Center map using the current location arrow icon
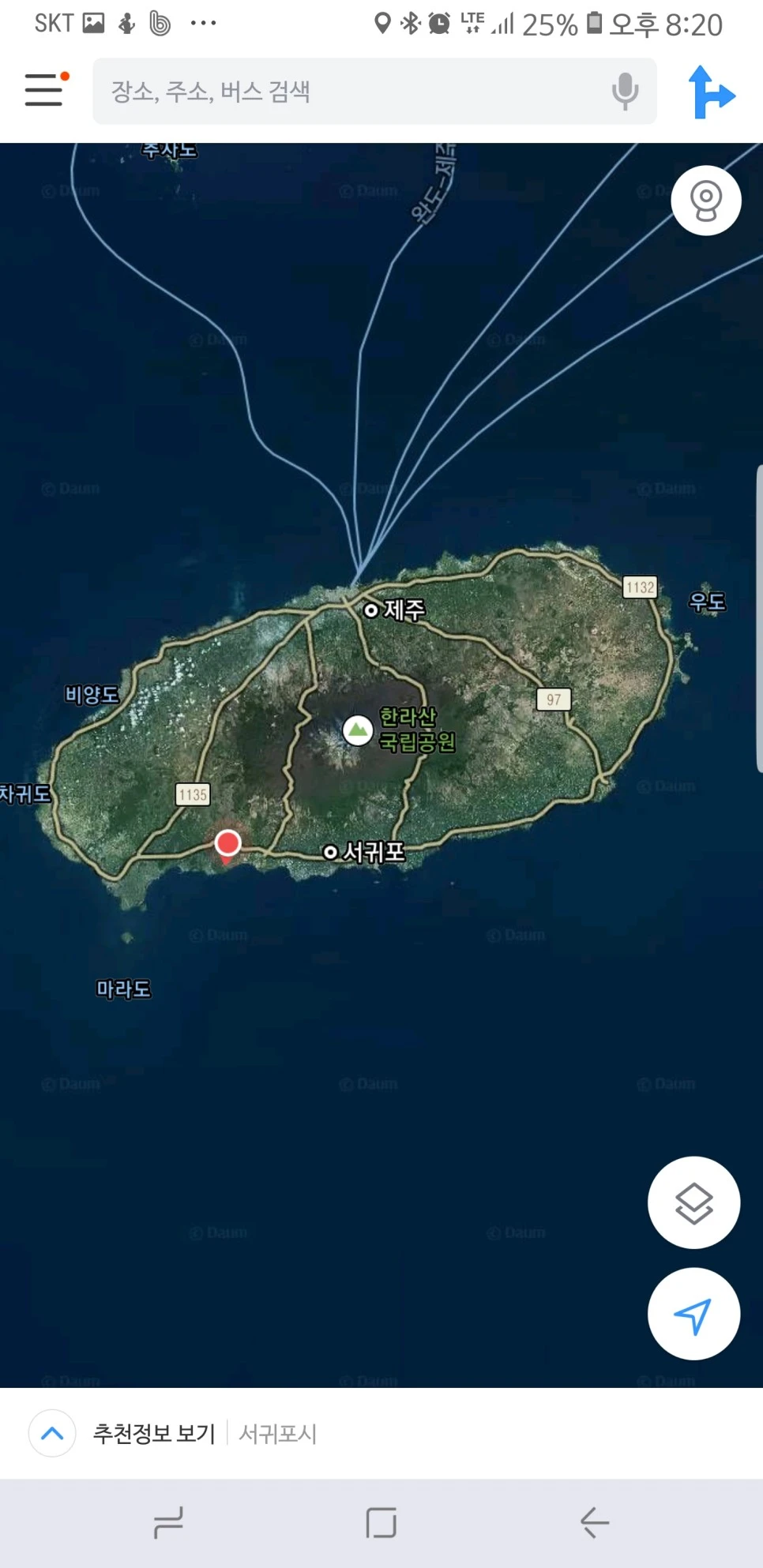This screenshot has width=763, height=1568. pos(693,1313)
